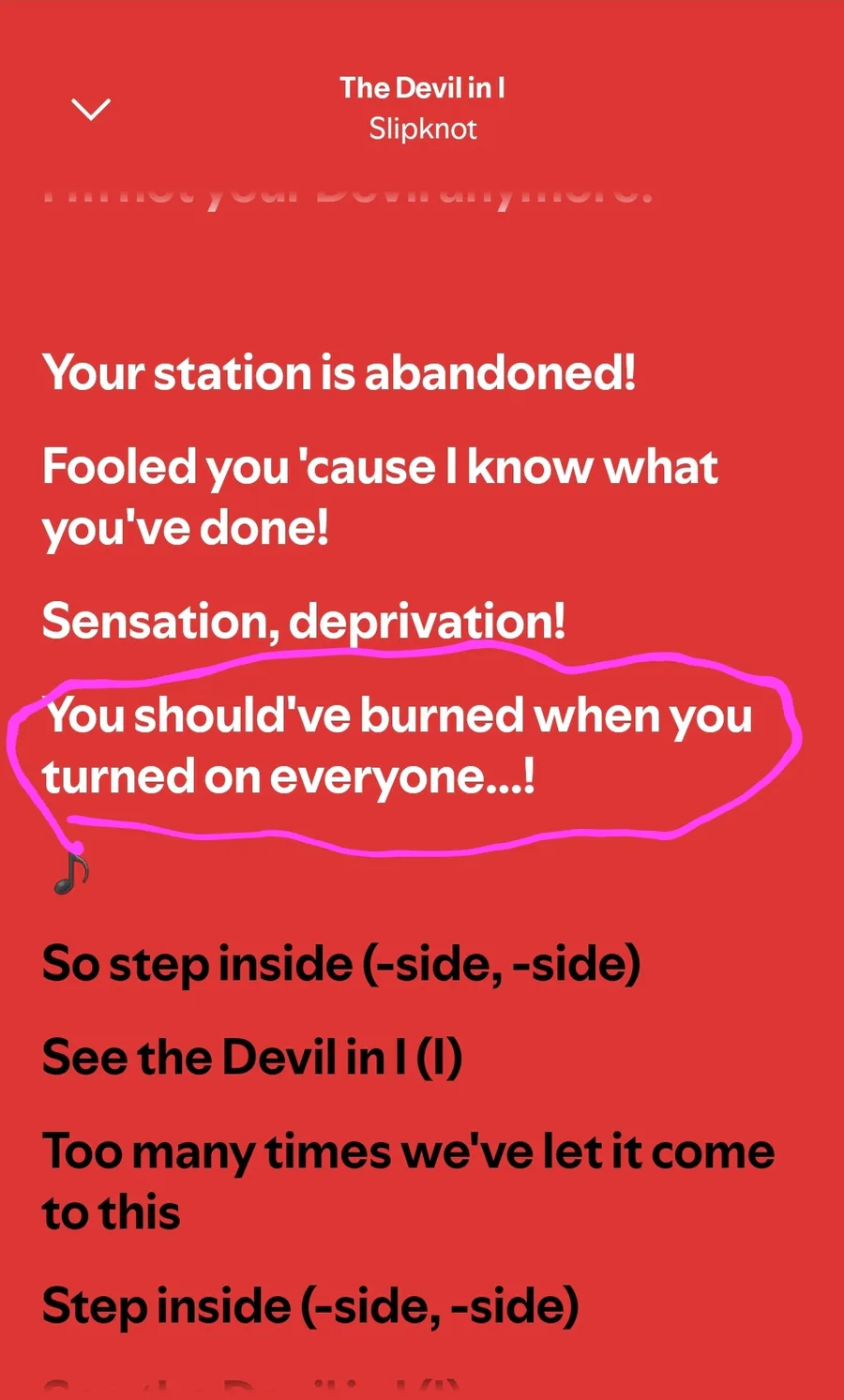Jump to lyric "Too many times we've let it come"
Image resolution: width=844 pixels, height=1400 pixels.
409,1152
